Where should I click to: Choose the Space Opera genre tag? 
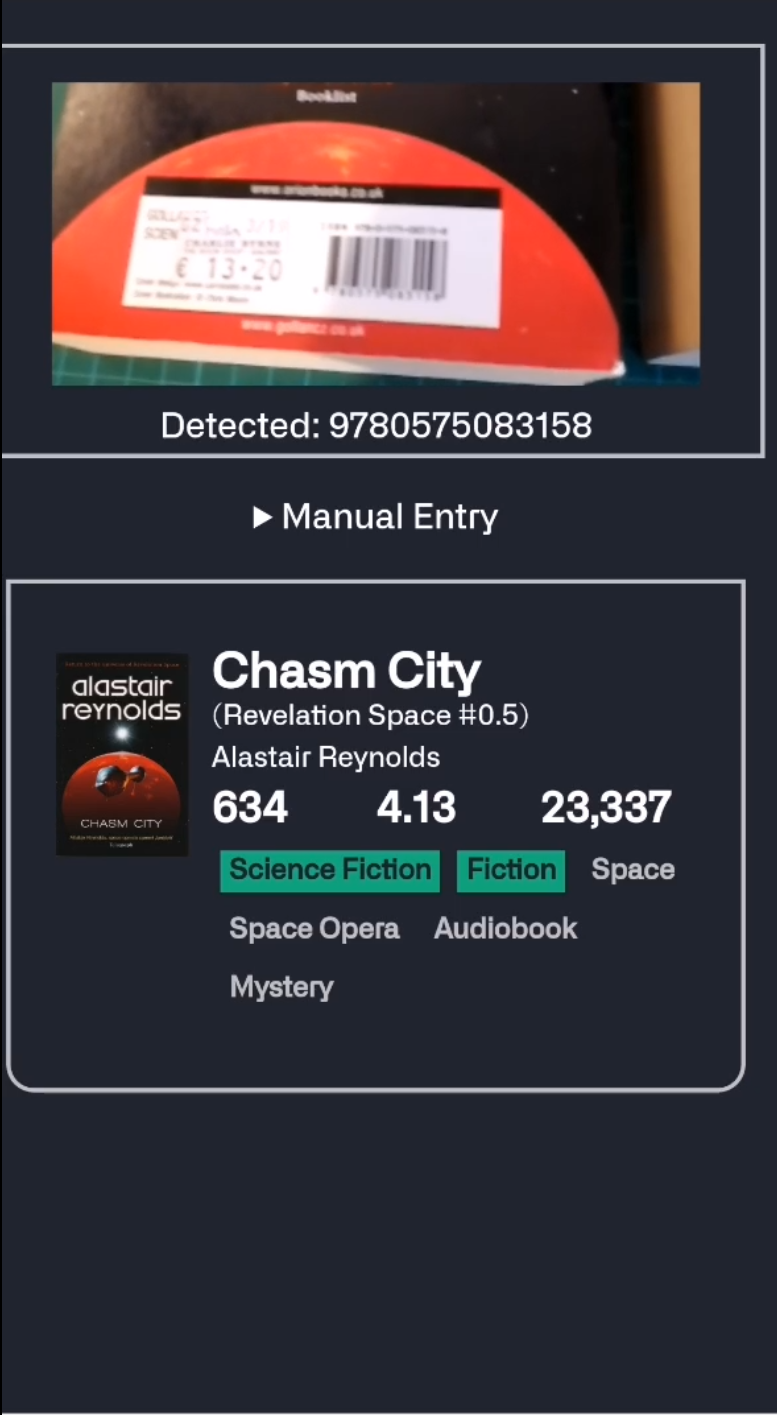[x=314, y=929]
